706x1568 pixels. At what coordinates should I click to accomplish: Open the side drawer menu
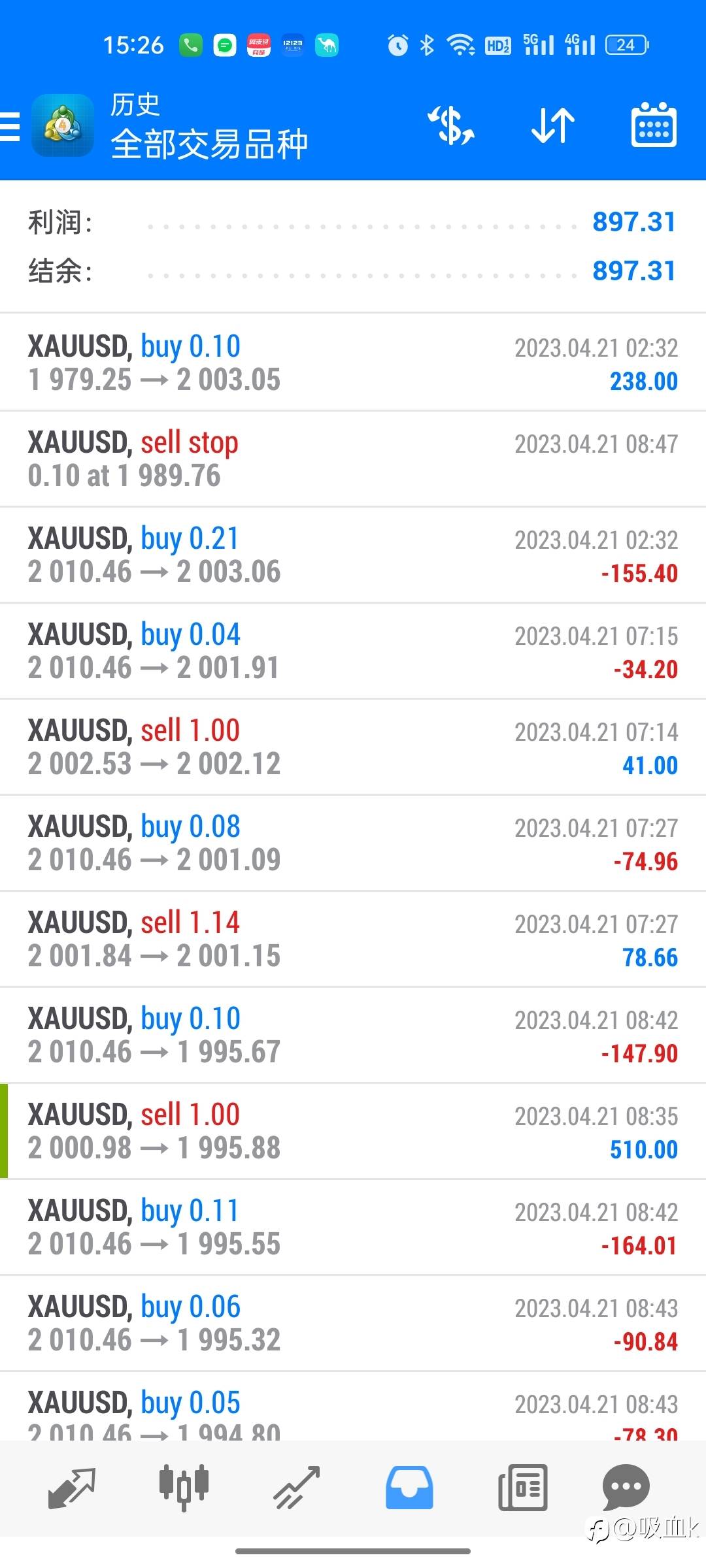(10, 126)
